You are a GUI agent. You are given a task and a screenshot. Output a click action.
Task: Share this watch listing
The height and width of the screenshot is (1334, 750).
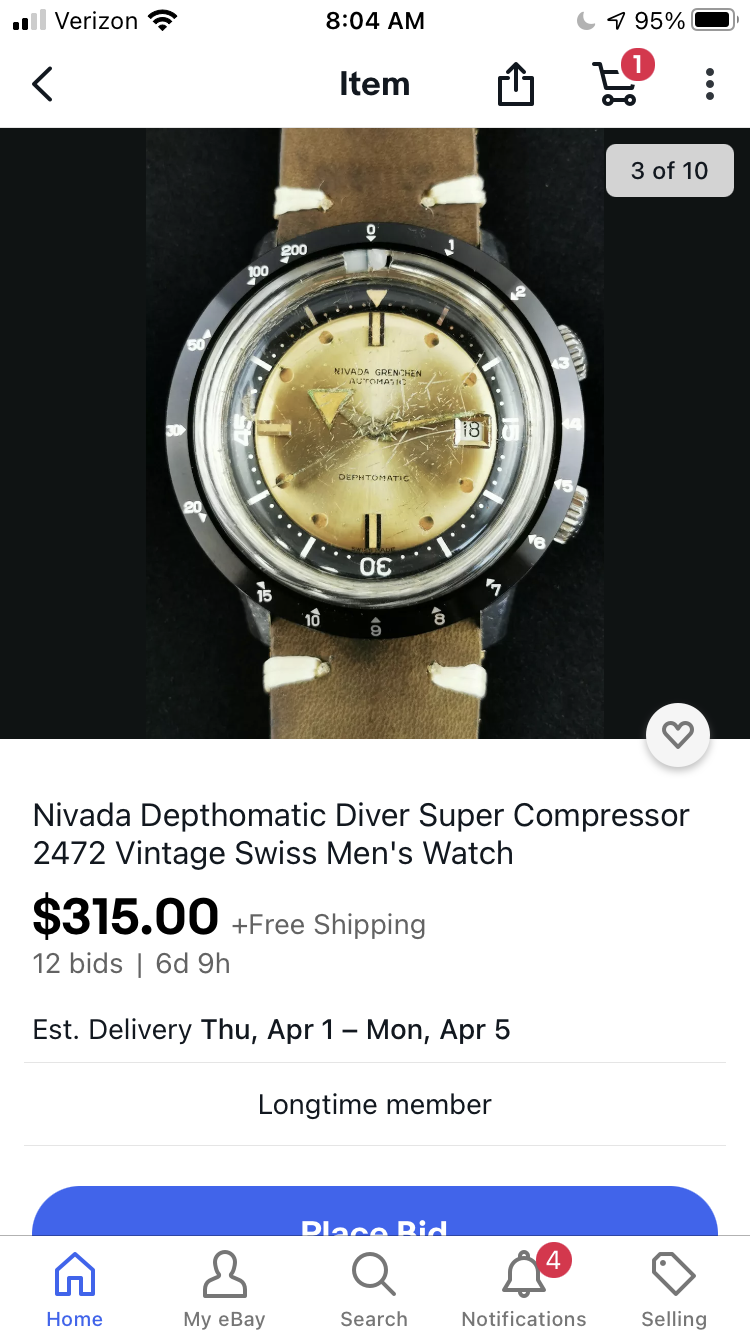[x=516, y=84]
